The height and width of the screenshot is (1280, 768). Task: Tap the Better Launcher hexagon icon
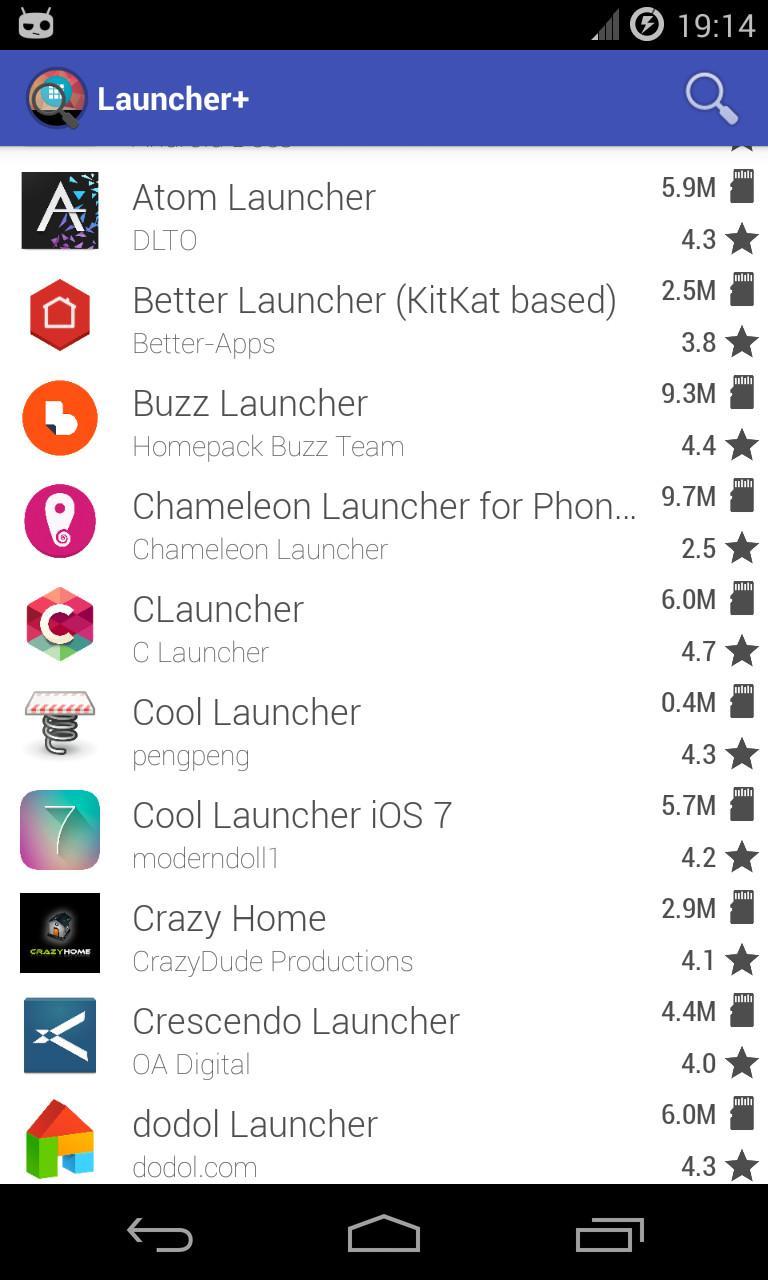(x=59, y=315)
